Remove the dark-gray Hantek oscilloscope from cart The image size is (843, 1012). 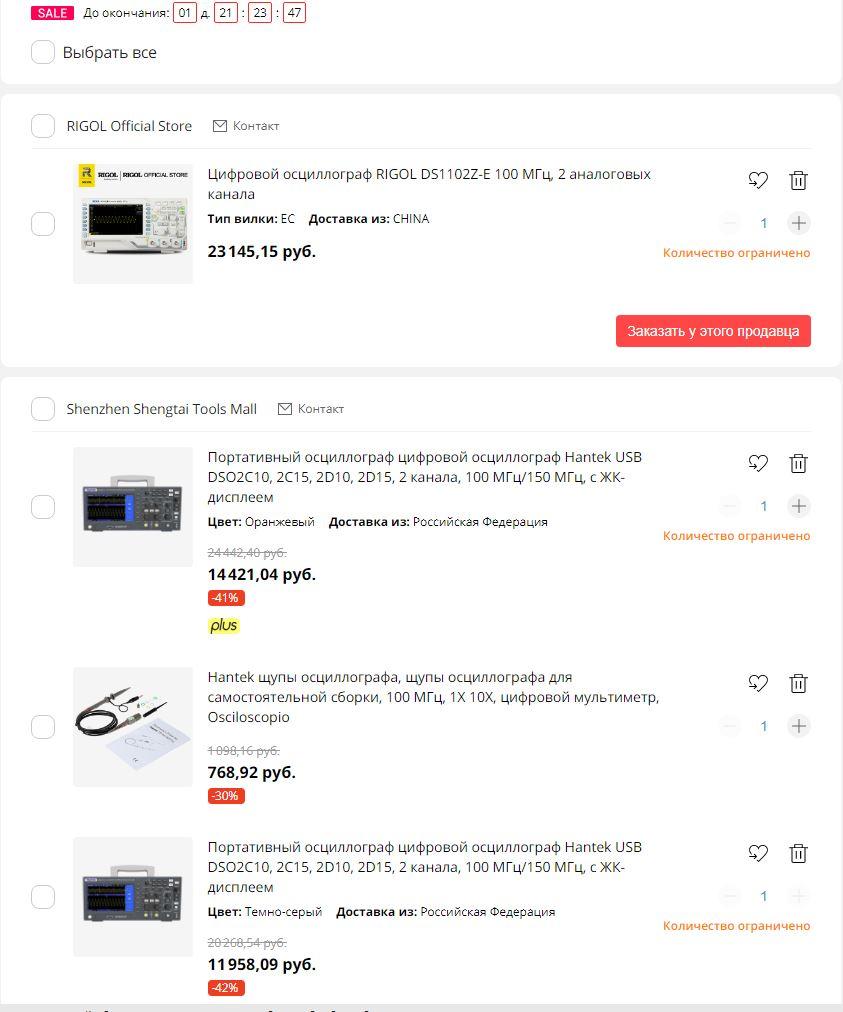pos(798,854)
